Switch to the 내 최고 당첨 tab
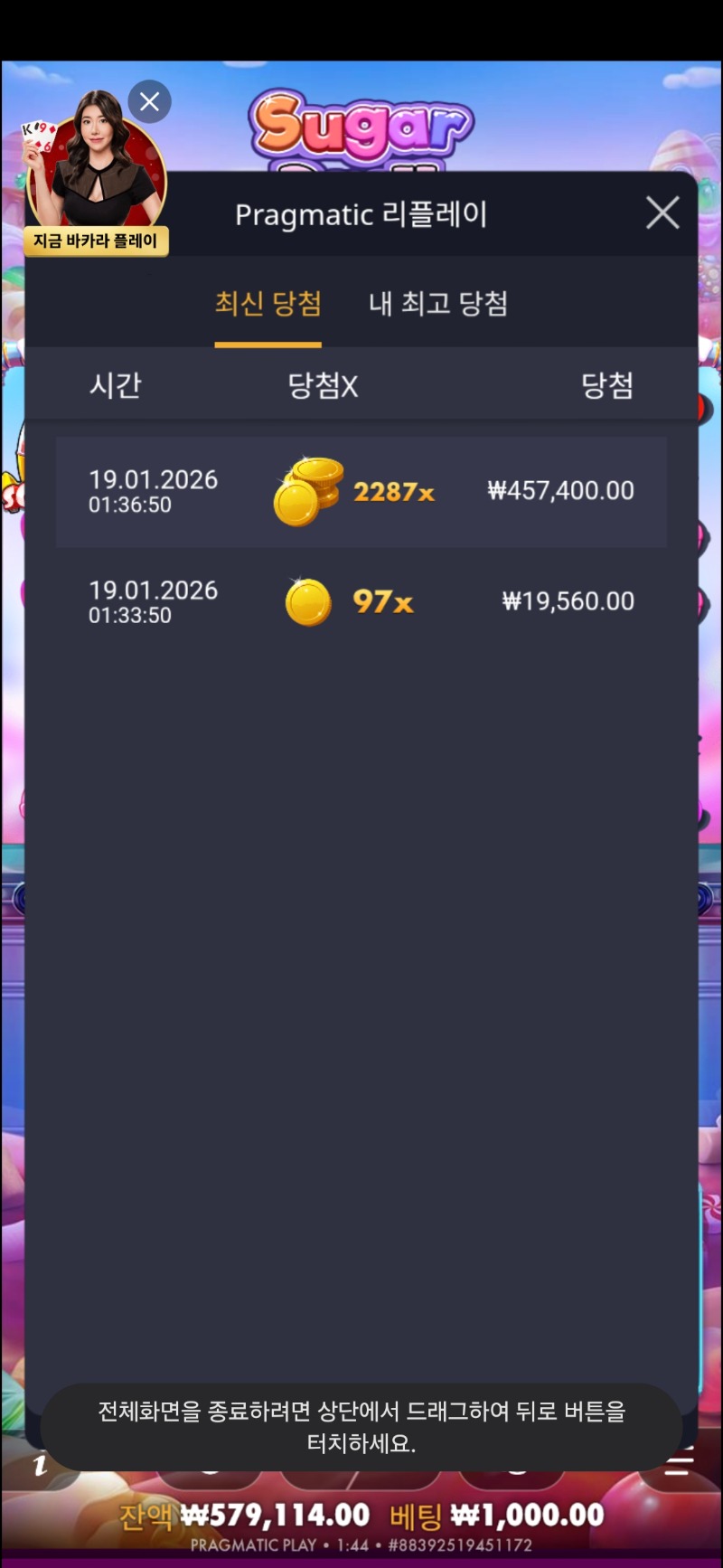 pos(438,304)
